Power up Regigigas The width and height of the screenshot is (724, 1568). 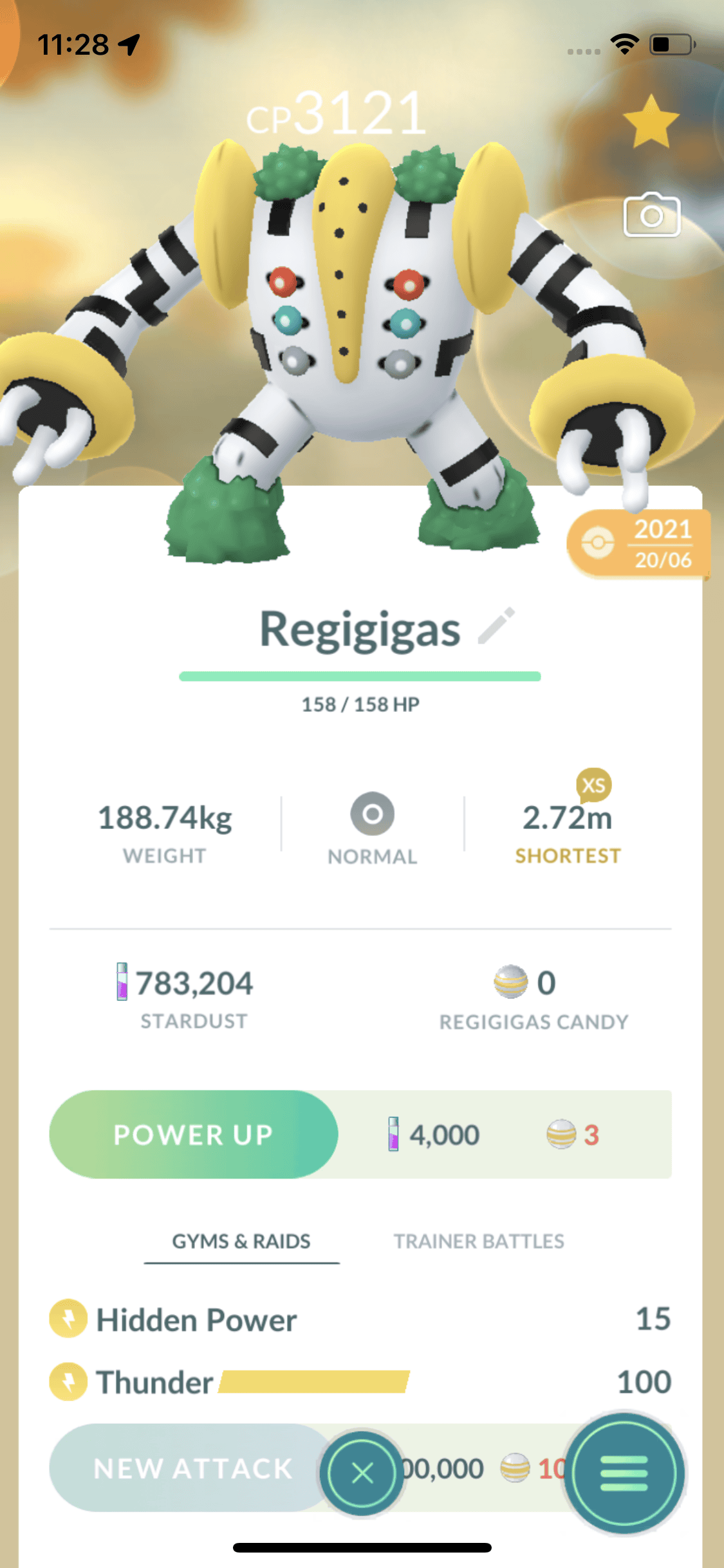(194, 1134)
